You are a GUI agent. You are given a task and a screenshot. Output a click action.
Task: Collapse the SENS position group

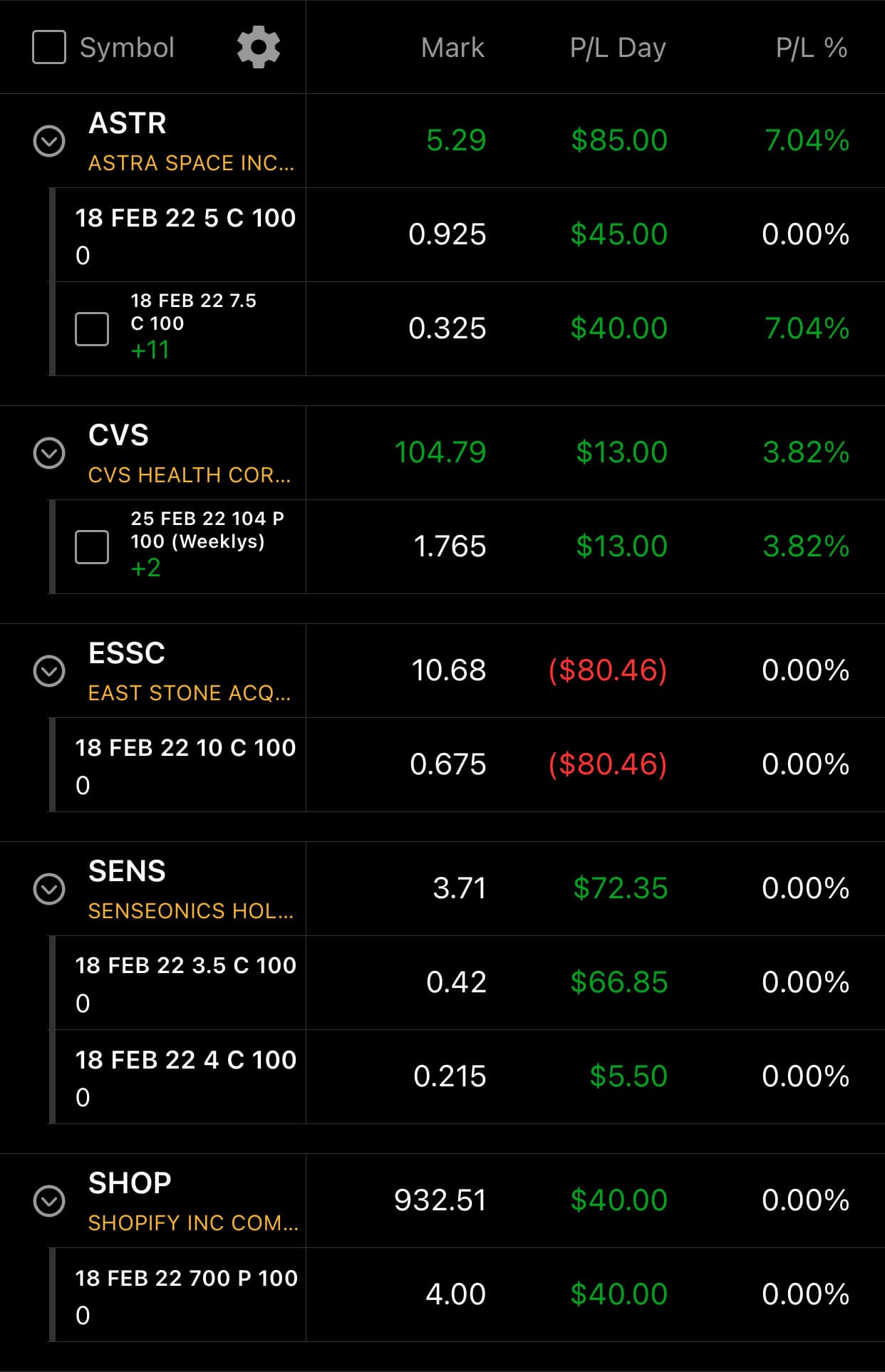tap(49, 889)
